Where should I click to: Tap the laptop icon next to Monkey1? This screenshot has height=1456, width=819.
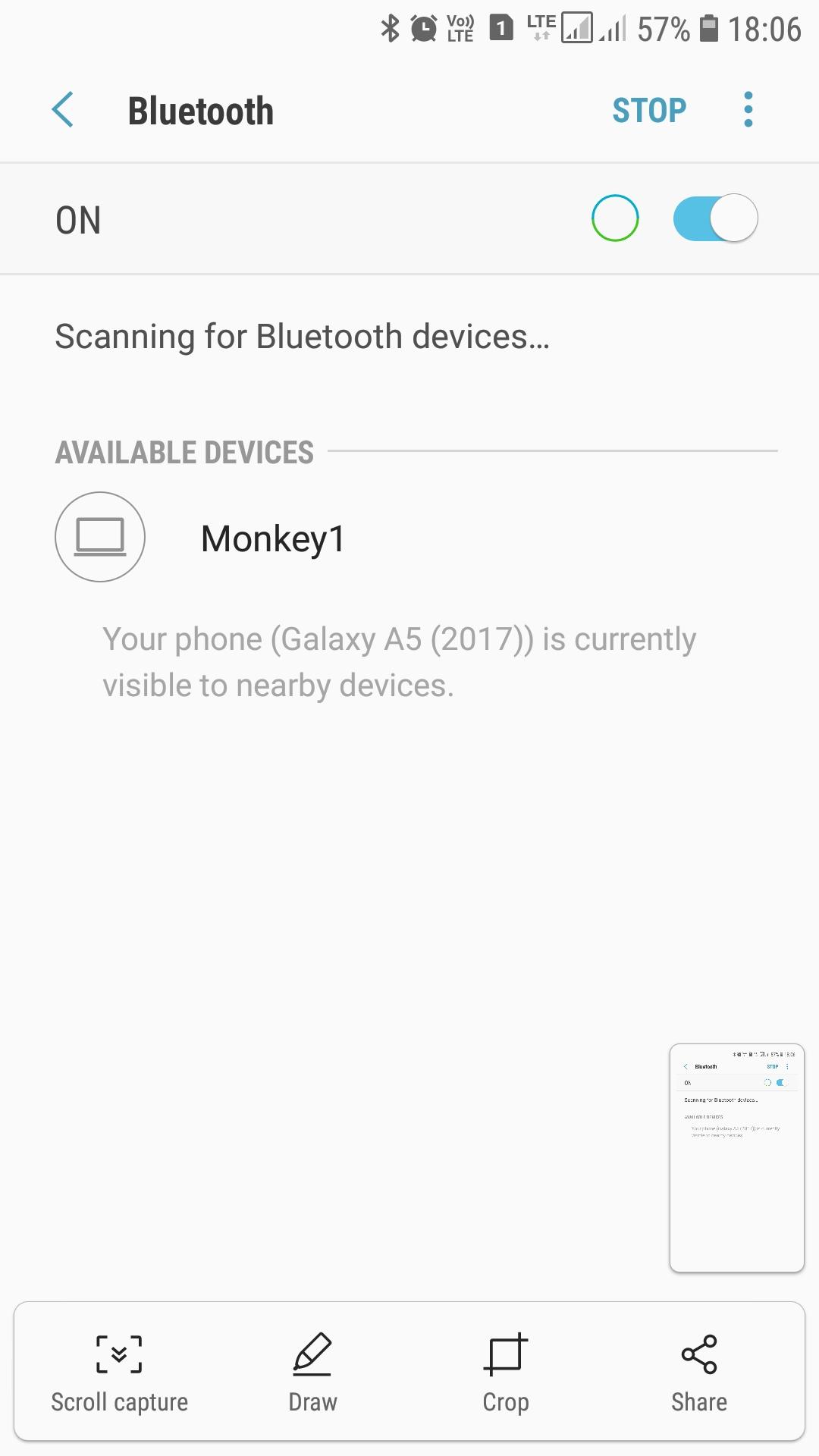(99, 535)
